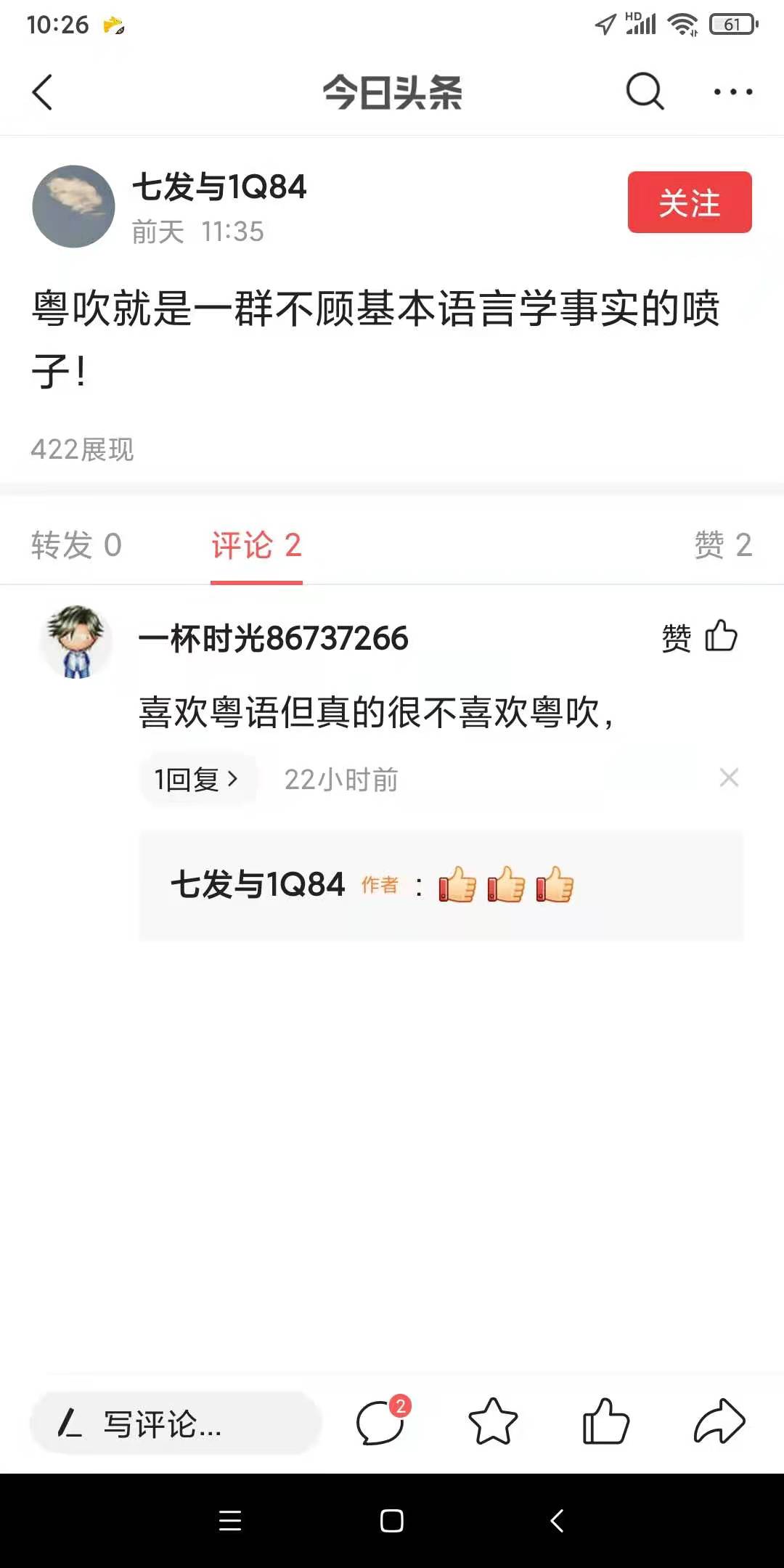Bookmark this post with the star
This screenshot has width=784, height=1568.
point(493,1423)
